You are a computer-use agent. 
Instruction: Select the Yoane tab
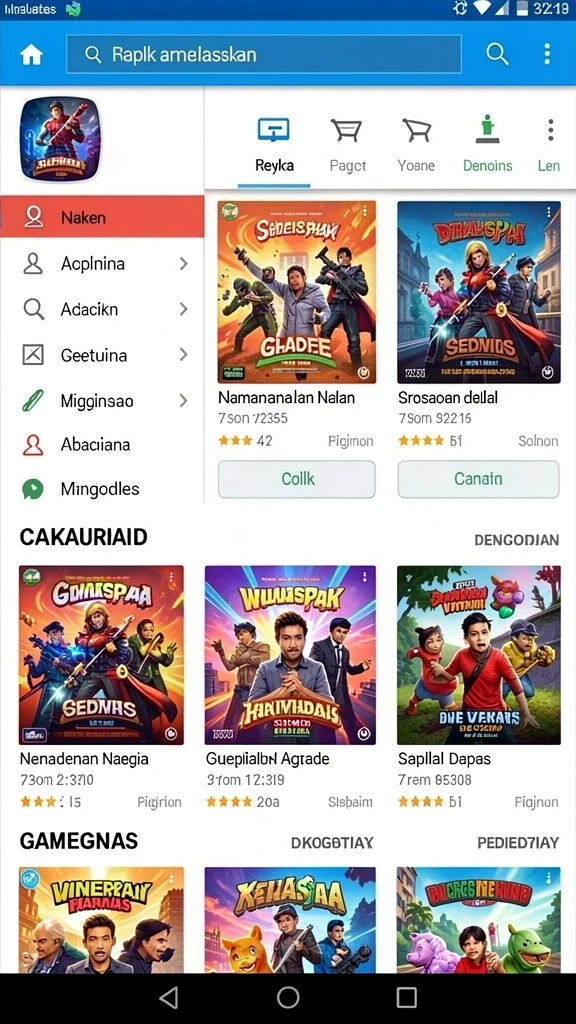(416, 146)
